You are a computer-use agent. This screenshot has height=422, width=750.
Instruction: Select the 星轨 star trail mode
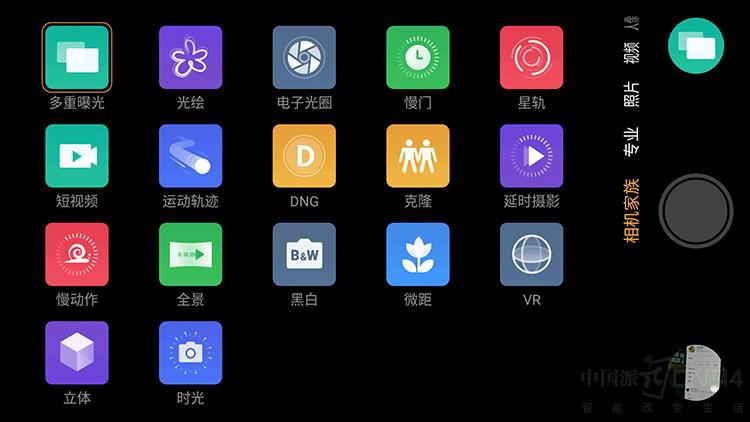[531, 57]
